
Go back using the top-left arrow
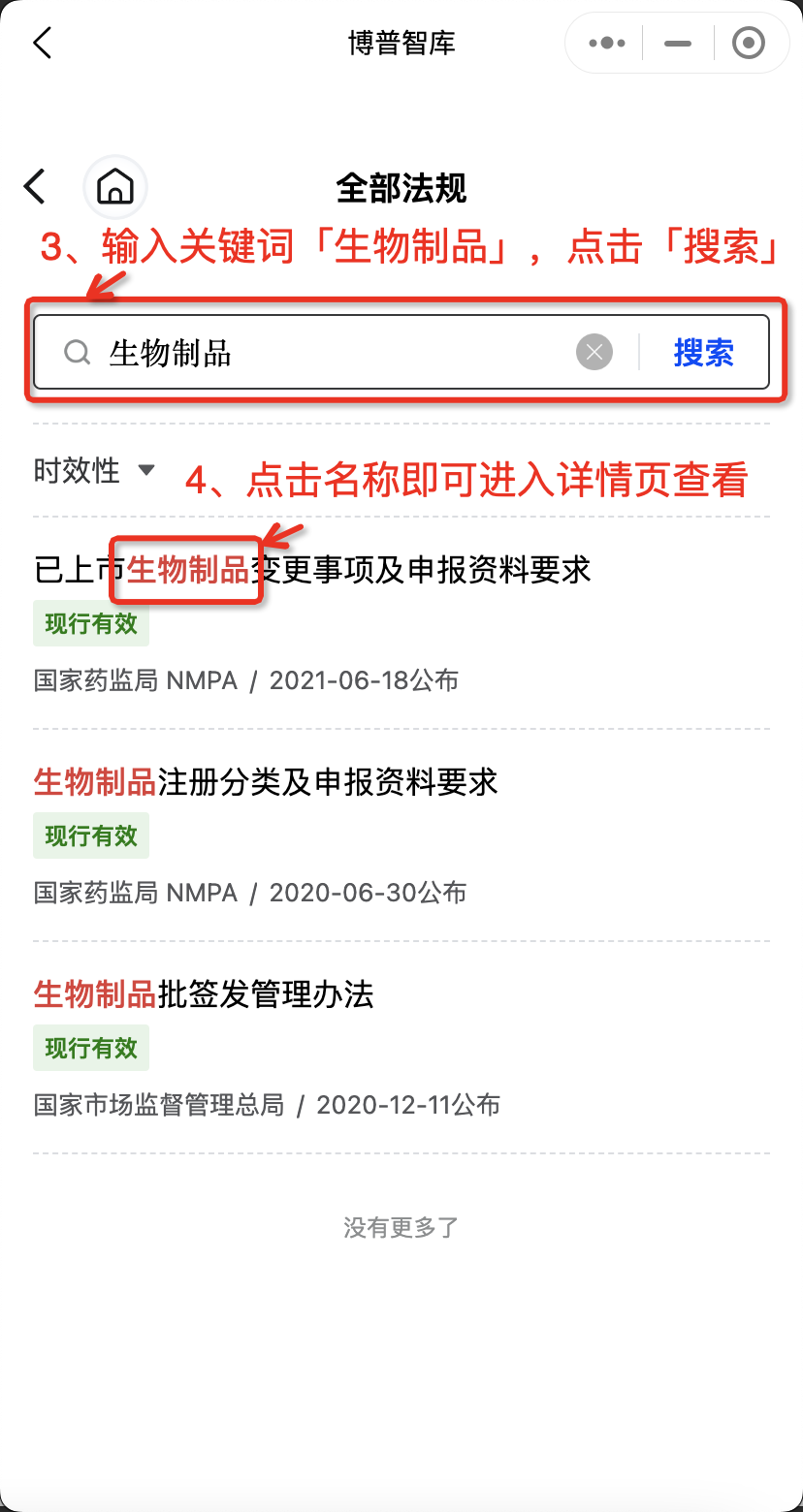pyautogui.click(x=42, y=43)
